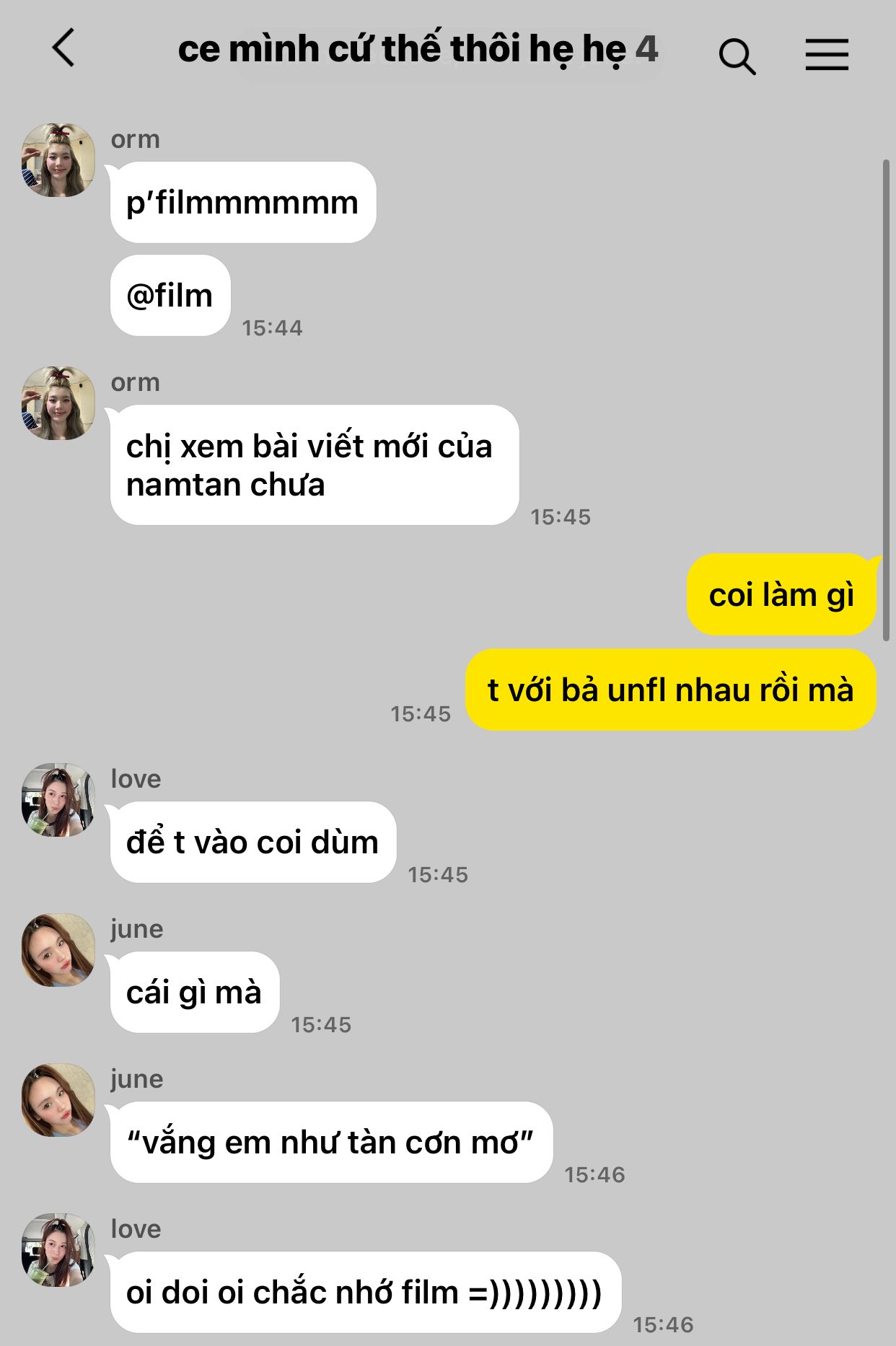Open love's avatar by "oi doi oi chắc nhớ film"
The image size is (896, 1346).
click(58, 1250)
